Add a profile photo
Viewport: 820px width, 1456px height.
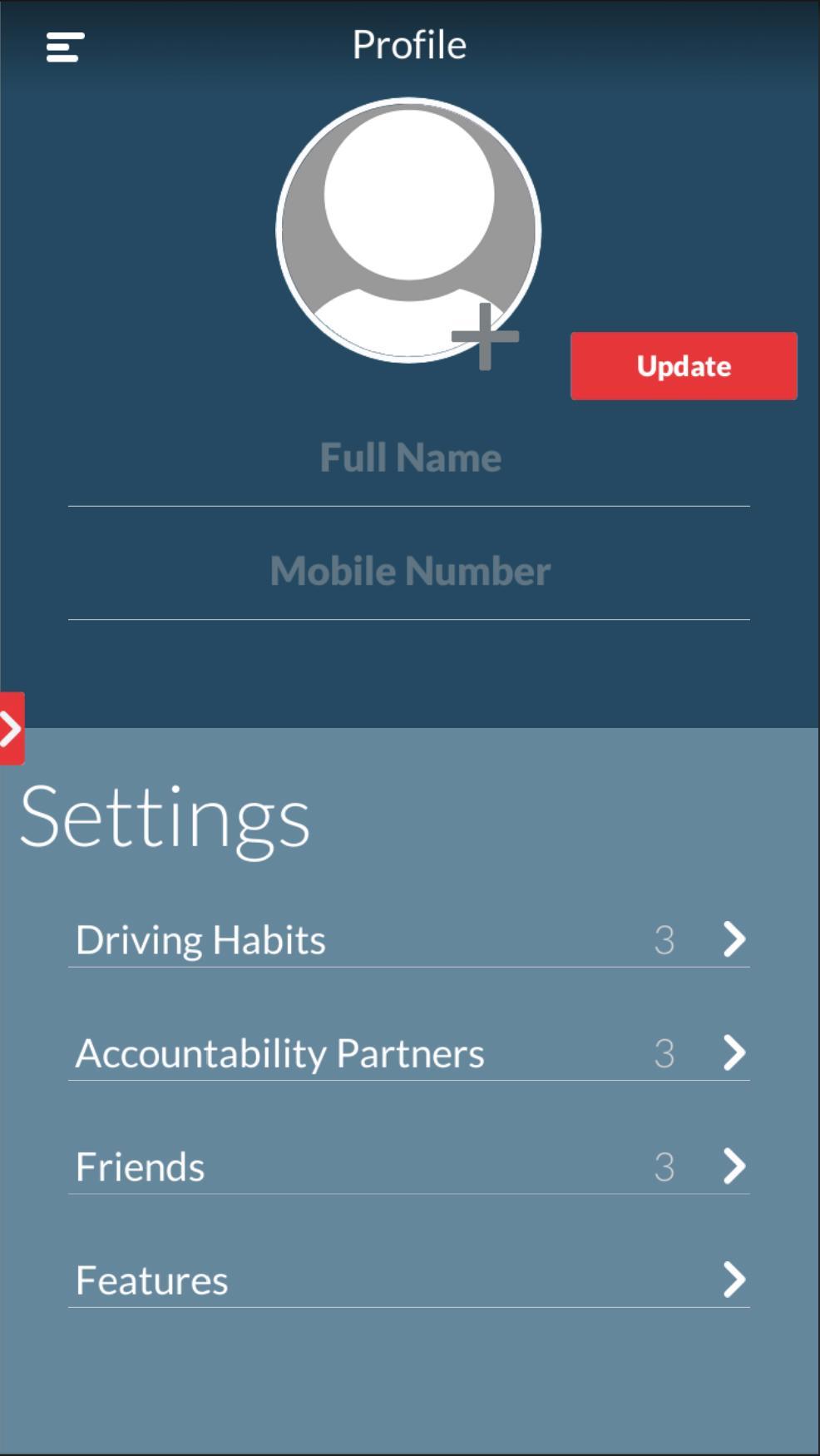pos(408,231)
